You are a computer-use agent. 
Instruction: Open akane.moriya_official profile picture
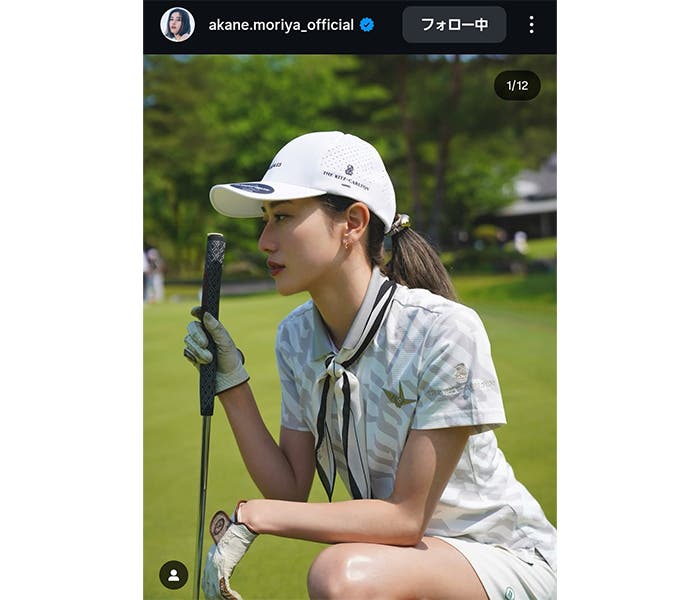pos(177,24)
